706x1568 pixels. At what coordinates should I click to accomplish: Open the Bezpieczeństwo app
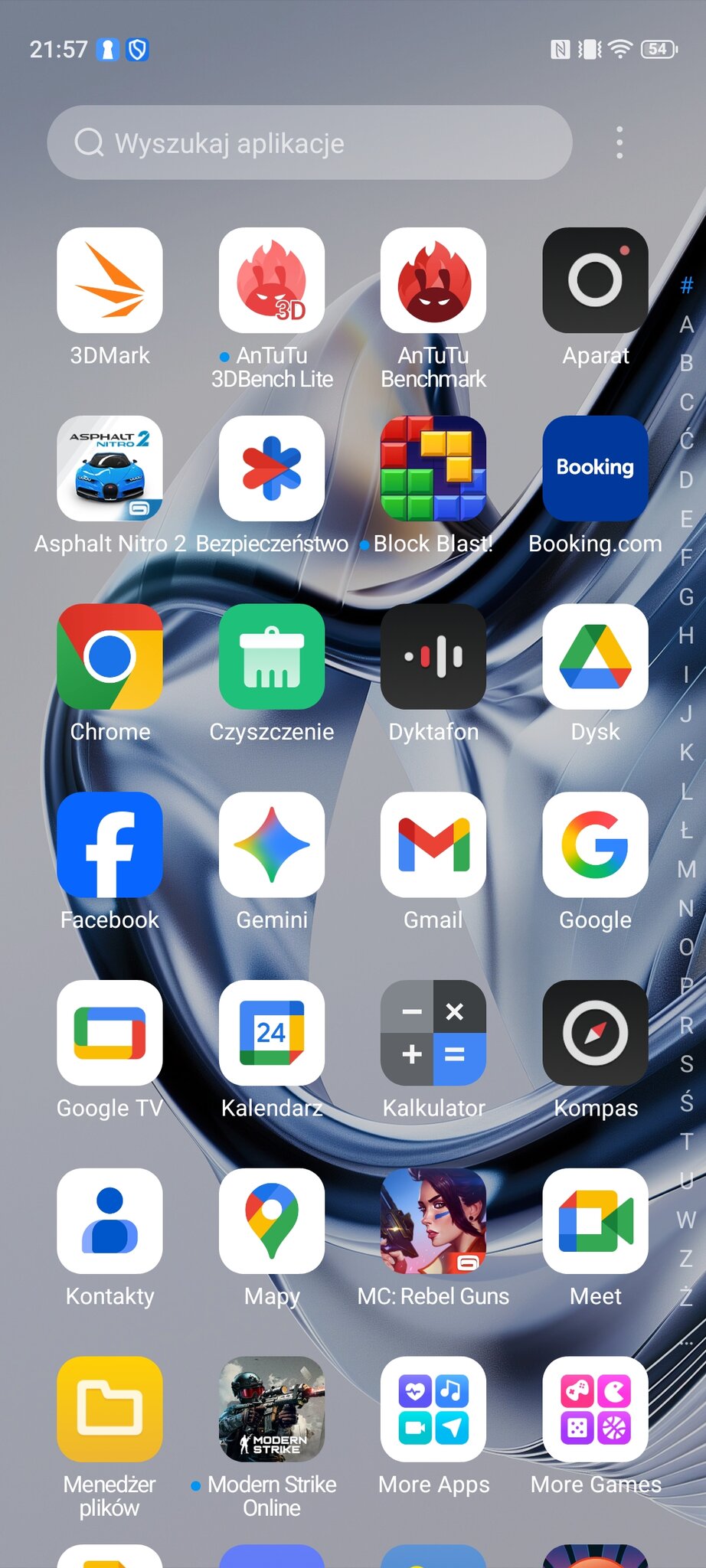pyautogui.click(x=272, y=469)
